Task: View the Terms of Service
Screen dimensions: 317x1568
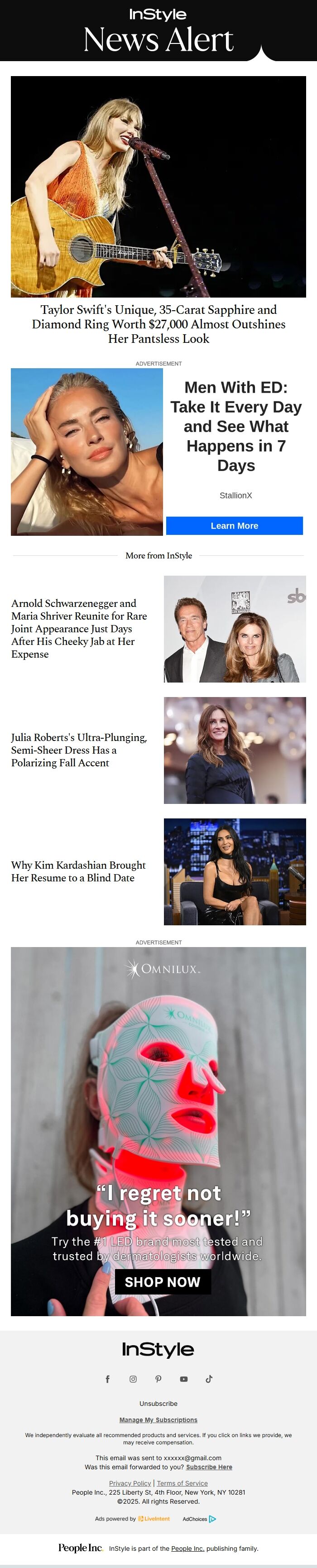Action: 182,1483
